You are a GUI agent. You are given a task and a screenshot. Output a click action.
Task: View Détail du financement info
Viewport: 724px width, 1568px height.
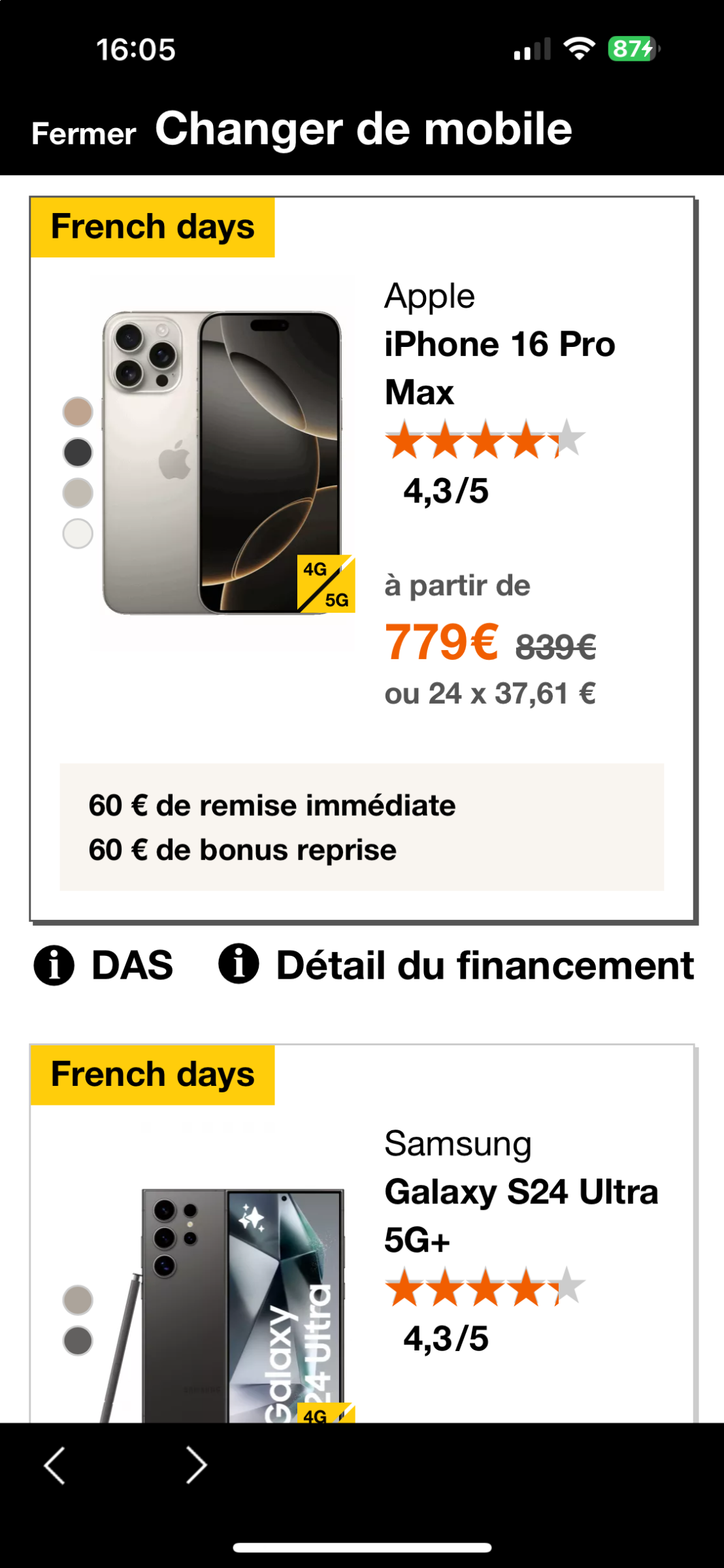pyautogui.click(x=456, y=966)
